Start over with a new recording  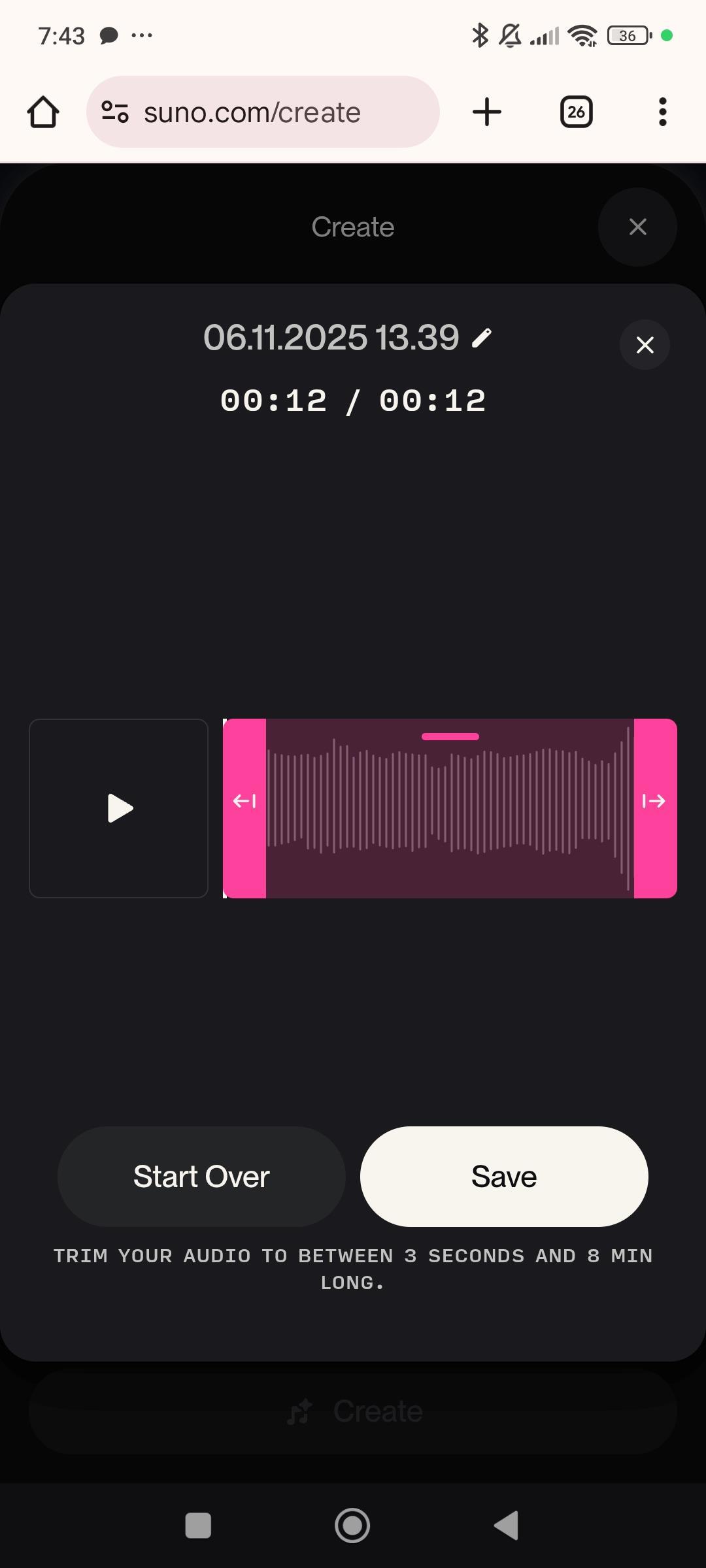[201, 1176]
